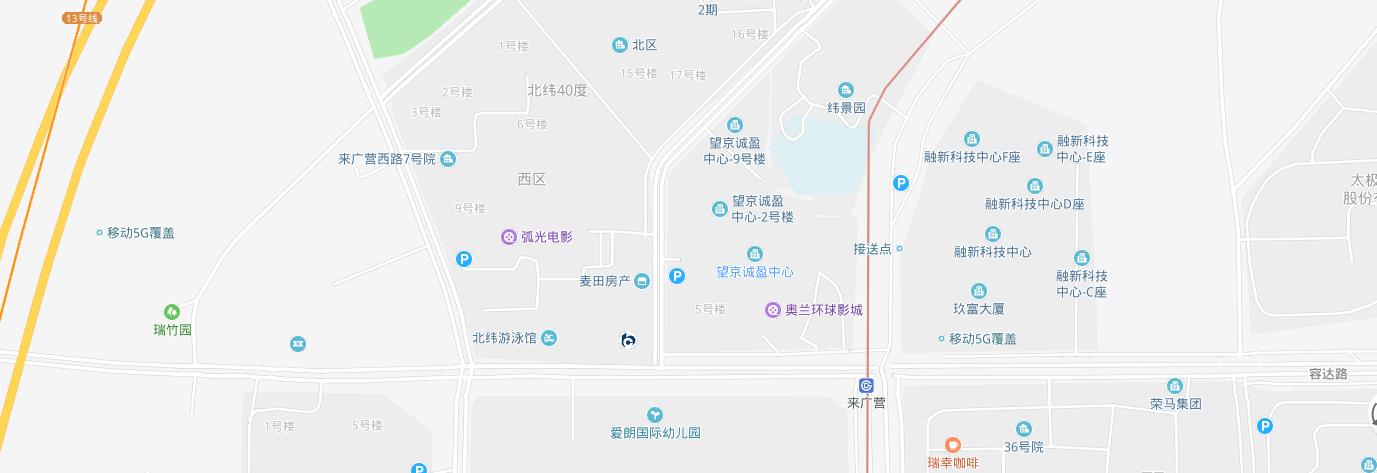Tap the 望京诚盈中心 building marker

pos(755,254)
